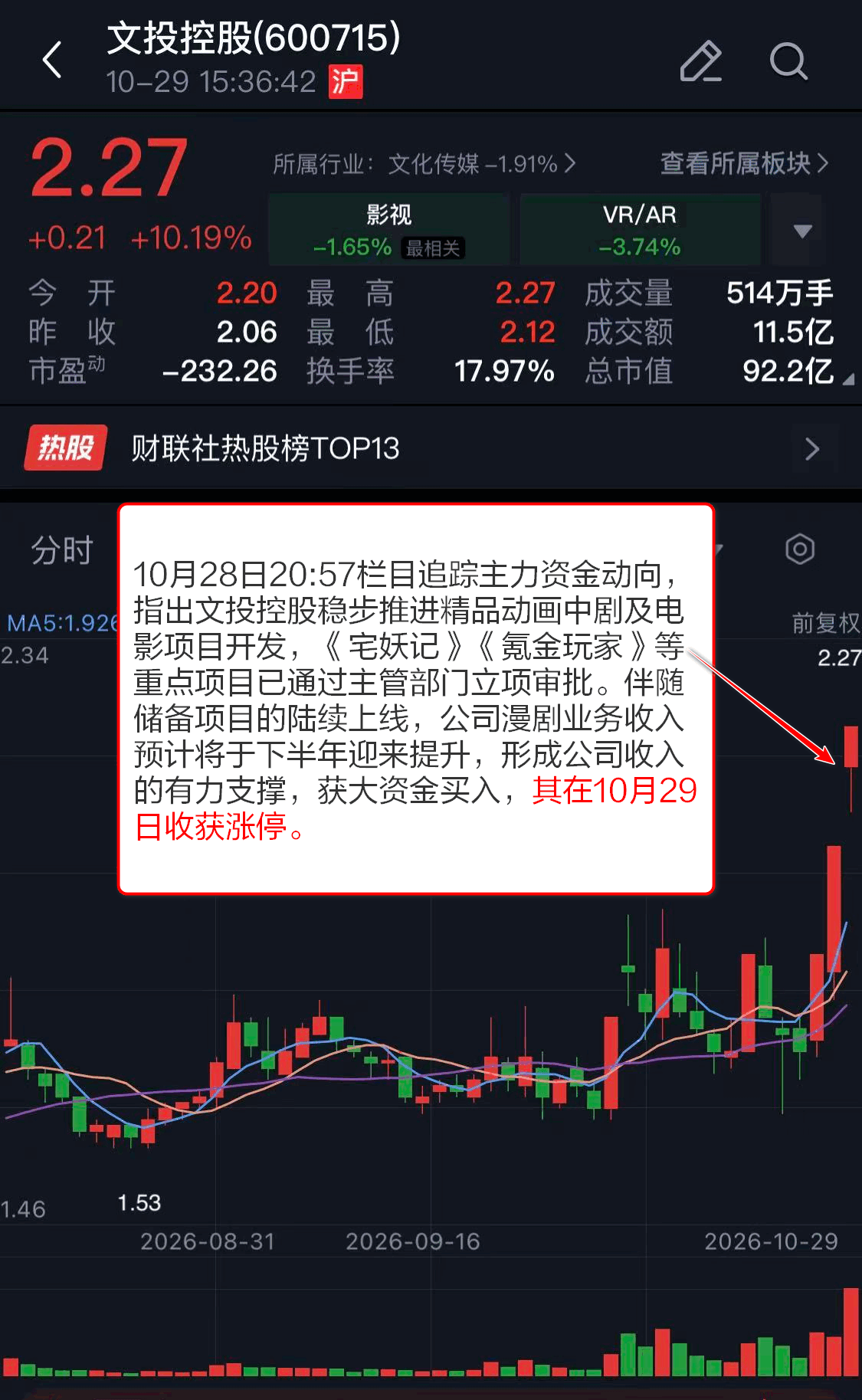Viewport: 862px width, 1400px height.
Task: Expand sector list dropdown arrow
Action: click(801, 230)
